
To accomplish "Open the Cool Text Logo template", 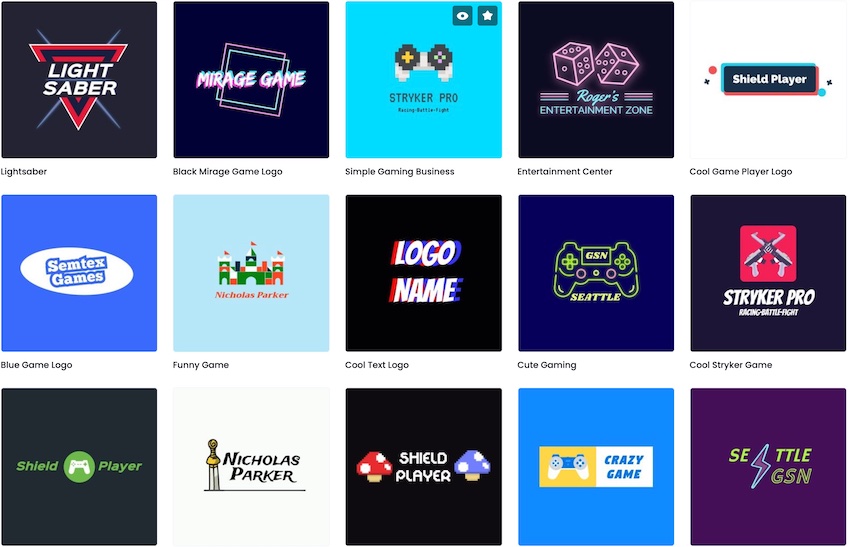I will 423,273.
